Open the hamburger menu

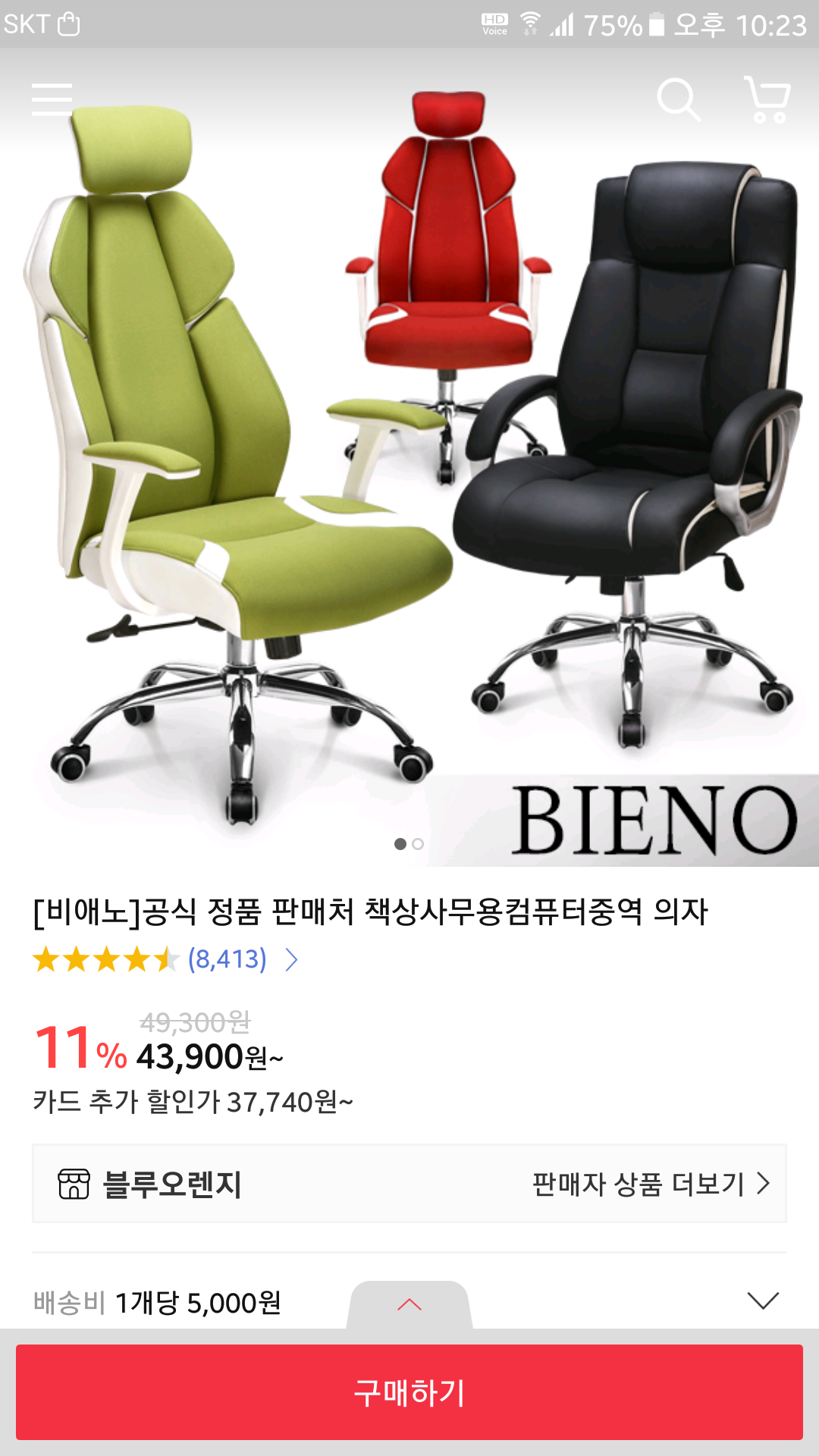tap(52, 99)
